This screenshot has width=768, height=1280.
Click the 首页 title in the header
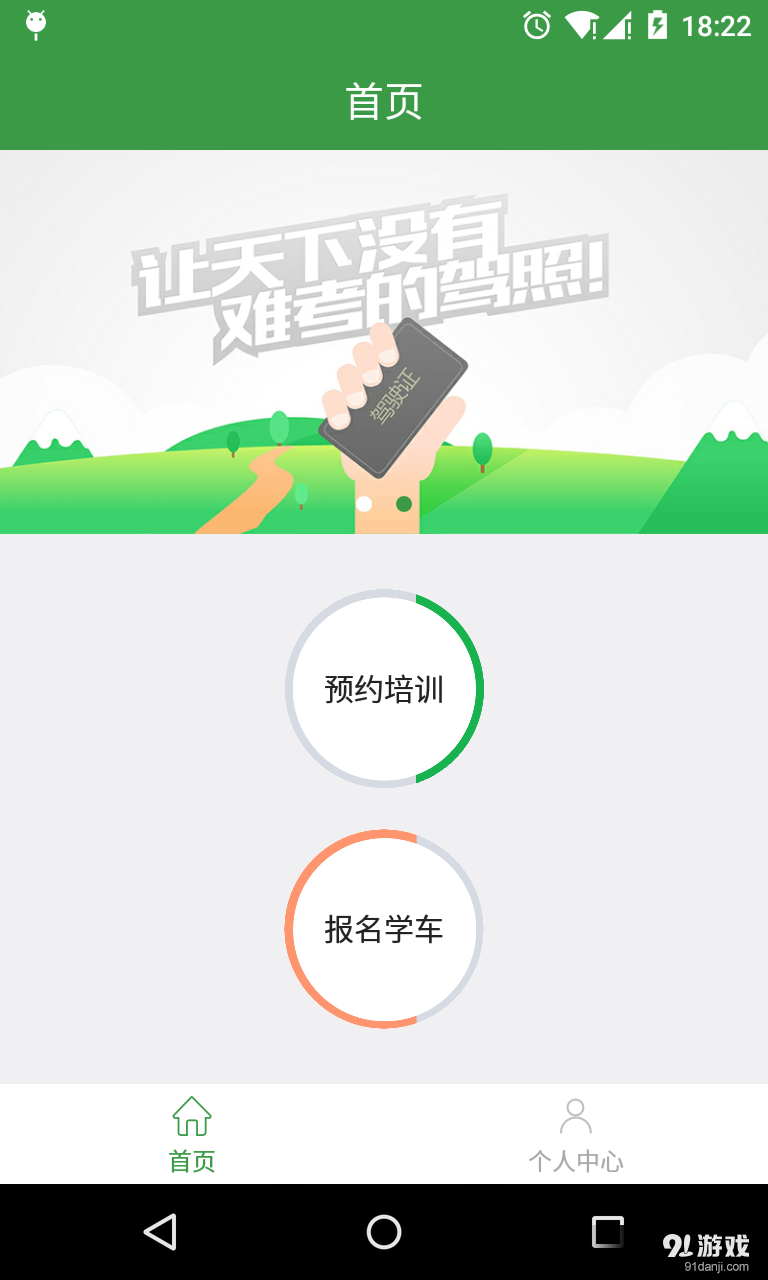pyautogui.click(x=384, y=98)
